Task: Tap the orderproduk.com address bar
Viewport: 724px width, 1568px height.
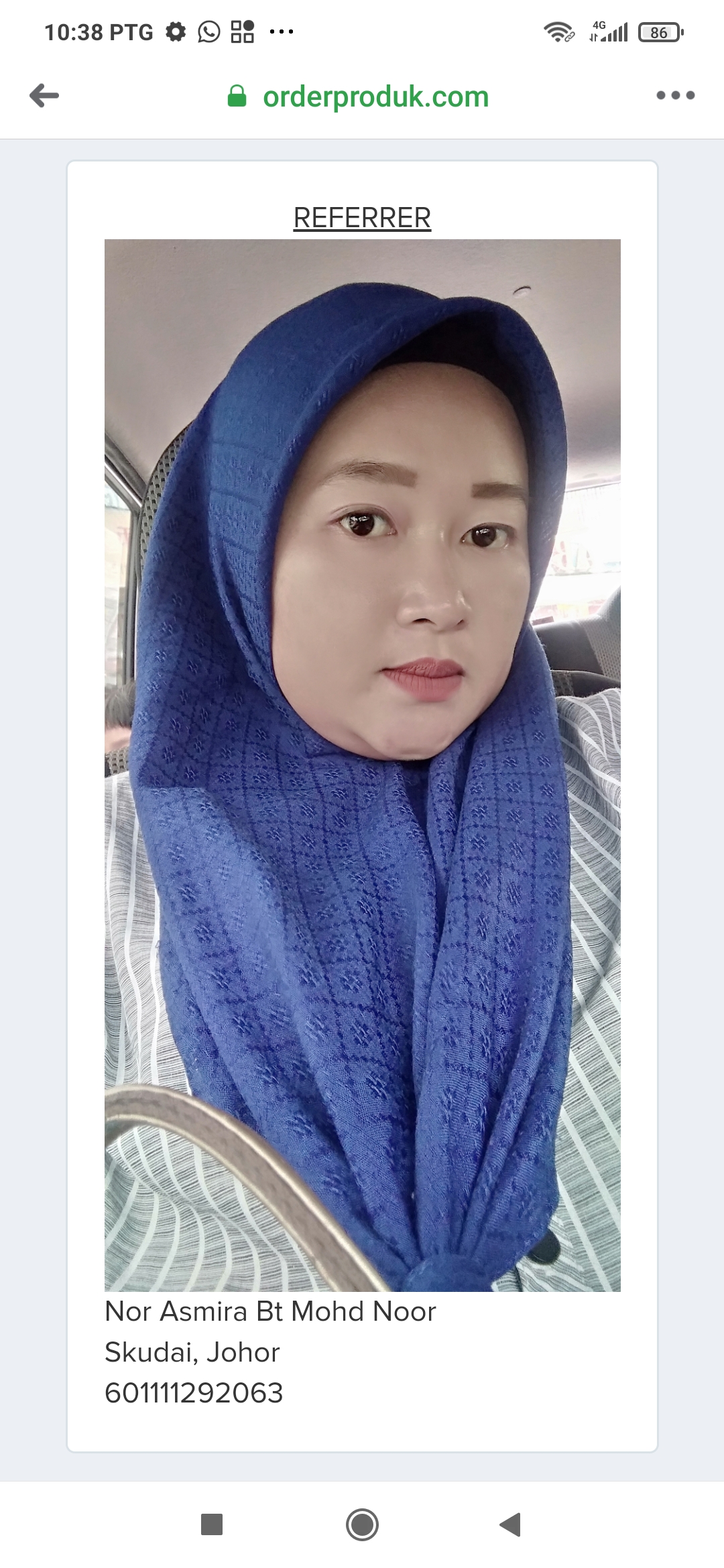Action: point(359,96)
